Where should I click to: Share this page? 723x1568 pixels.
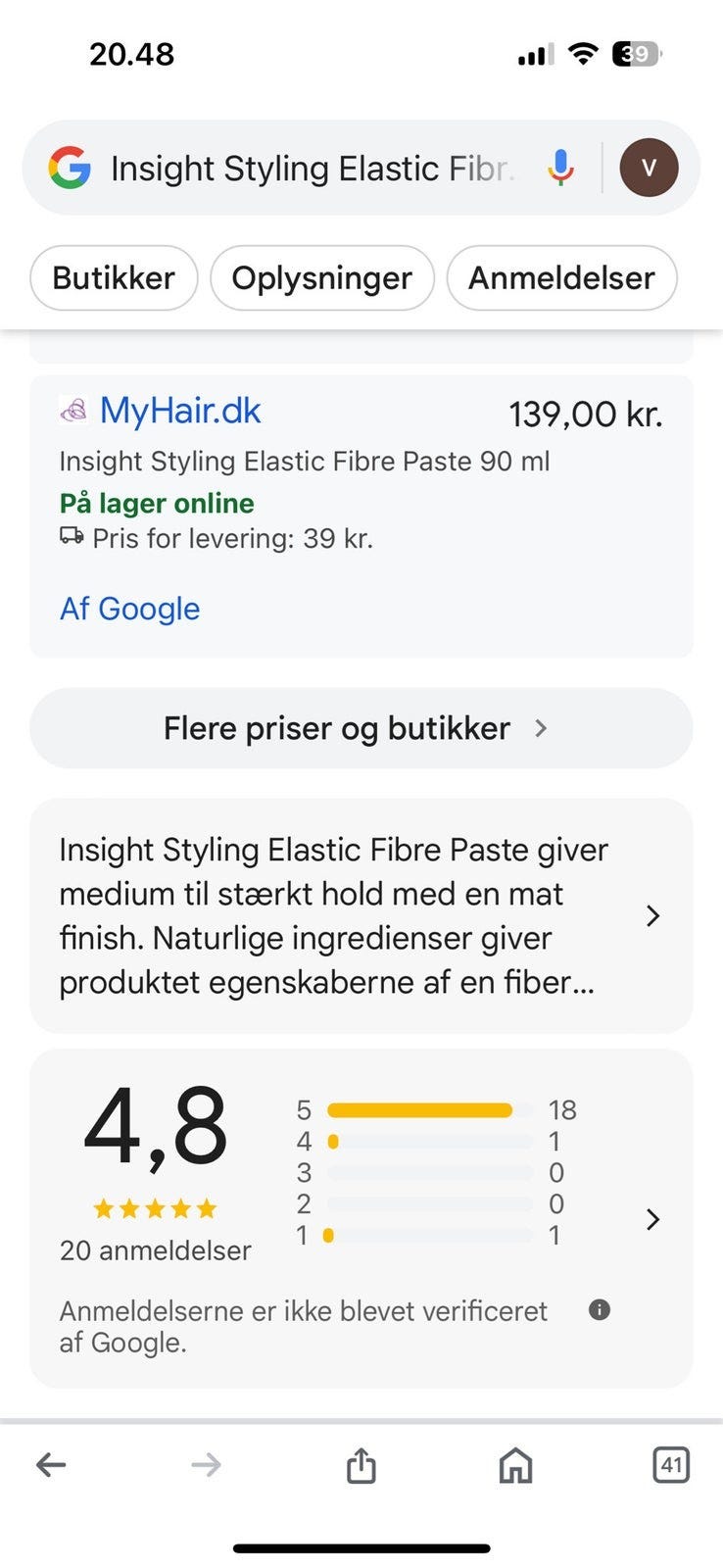point(361,1466)
